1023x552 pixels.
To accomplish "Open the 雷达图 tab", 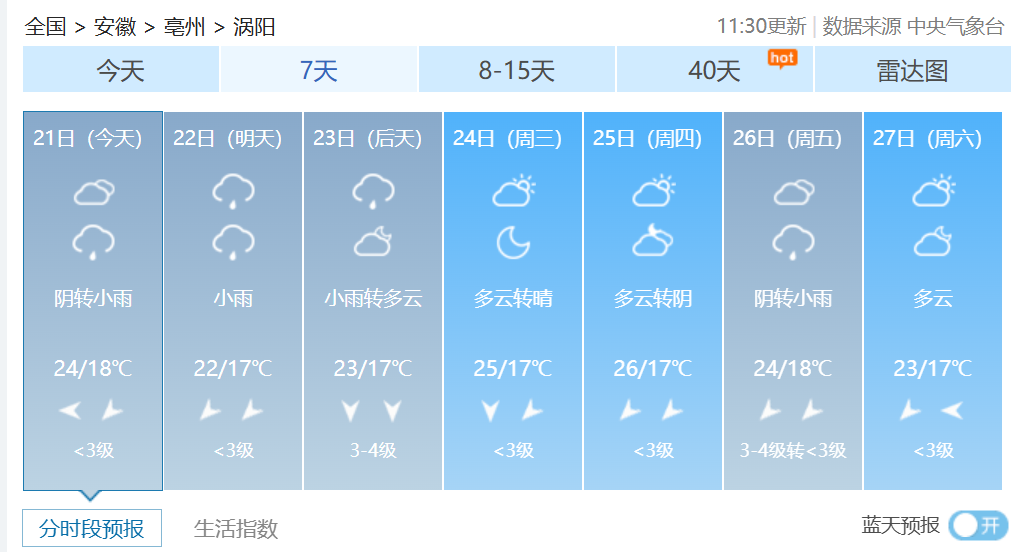I will tap(912, 71).
